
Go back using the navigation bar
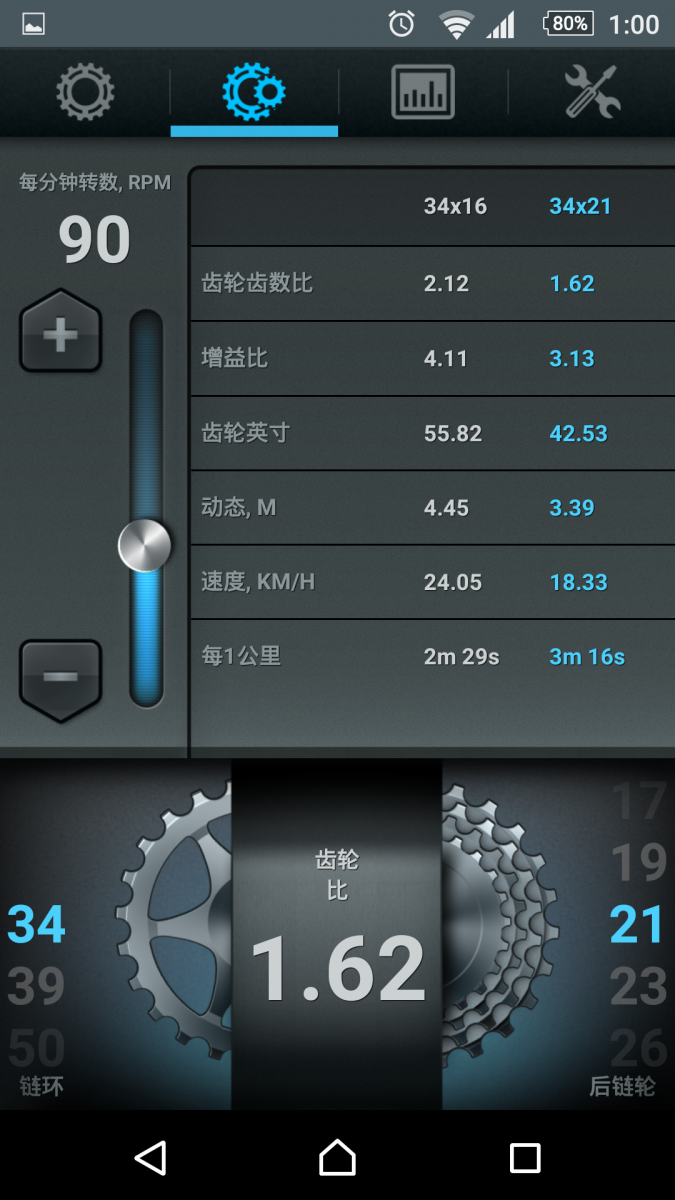tap(150, 1158)
